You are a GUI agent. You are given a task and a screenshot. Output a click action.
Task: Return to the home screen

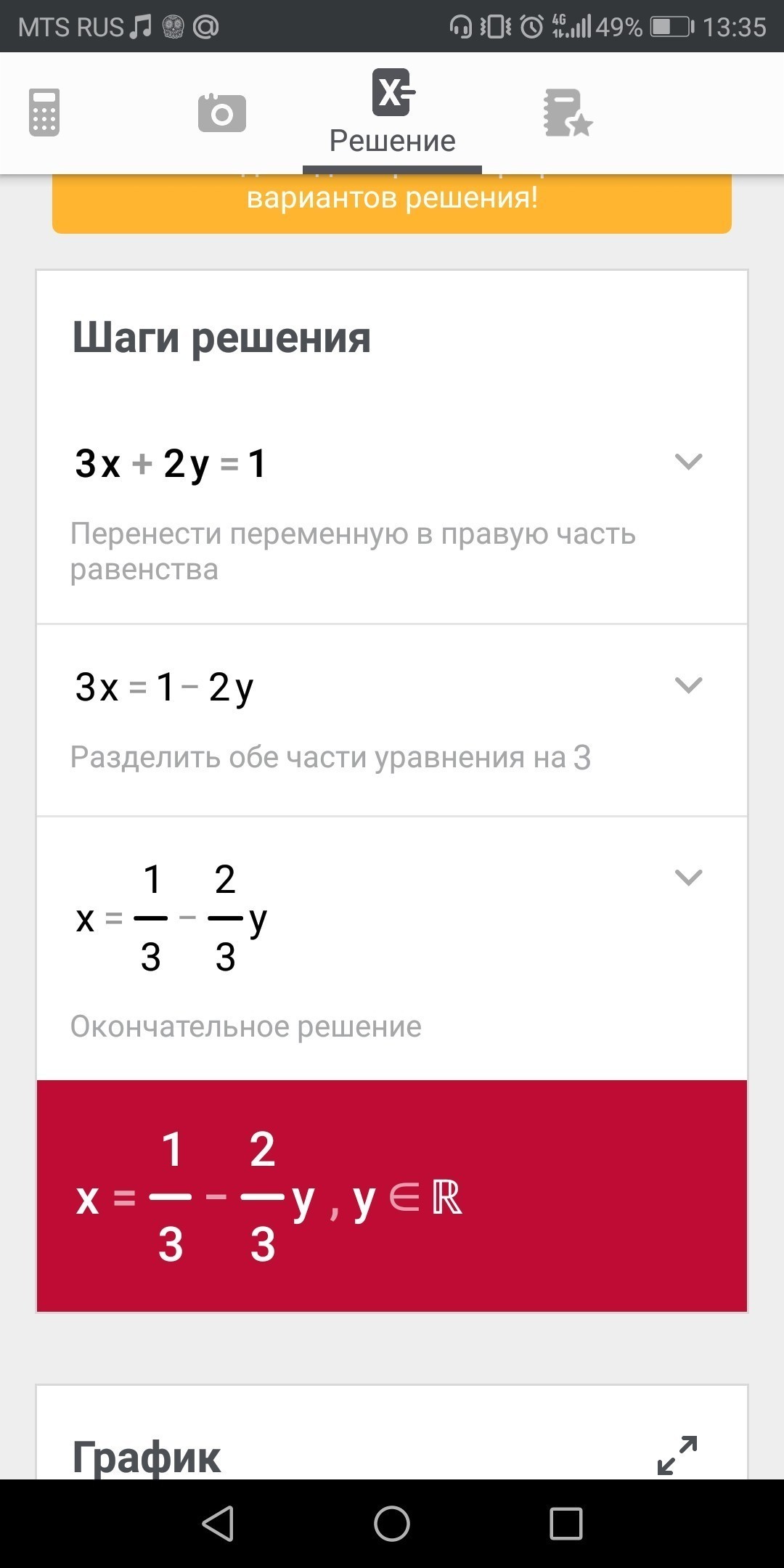tap(392, 1523)
